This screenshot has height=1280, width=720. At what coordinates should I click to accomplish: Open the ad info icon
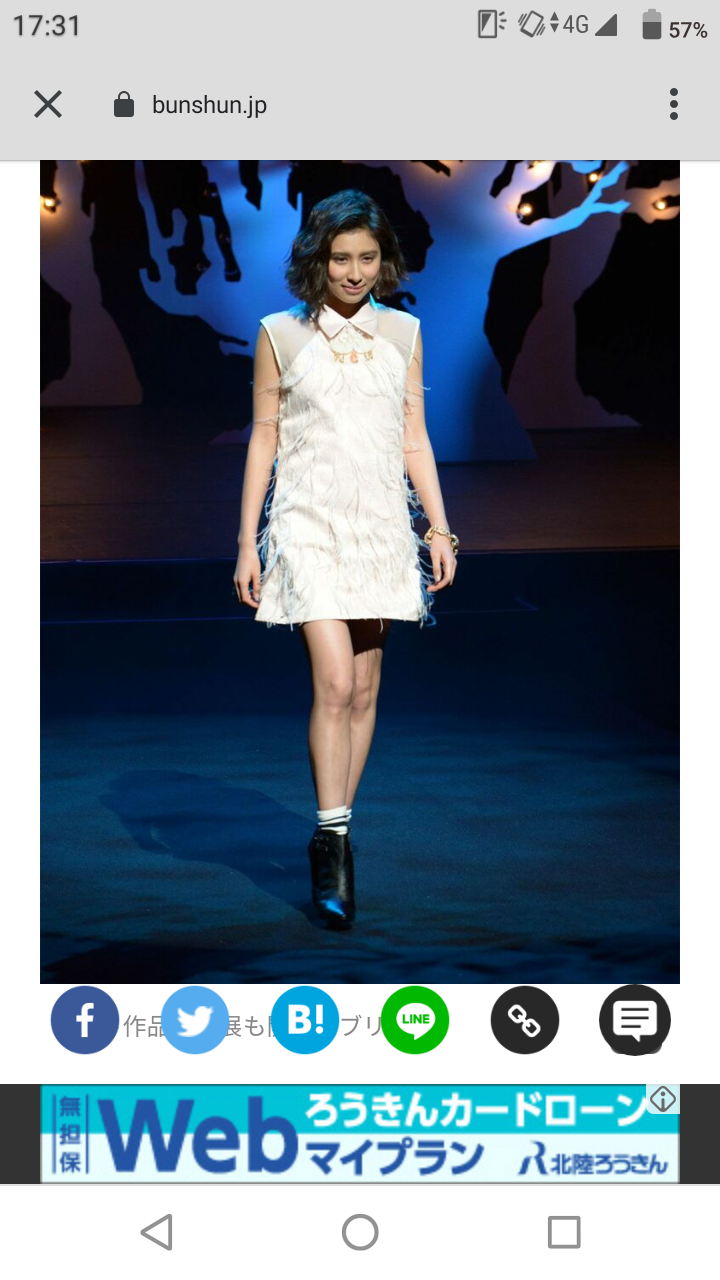point(663,1099)
